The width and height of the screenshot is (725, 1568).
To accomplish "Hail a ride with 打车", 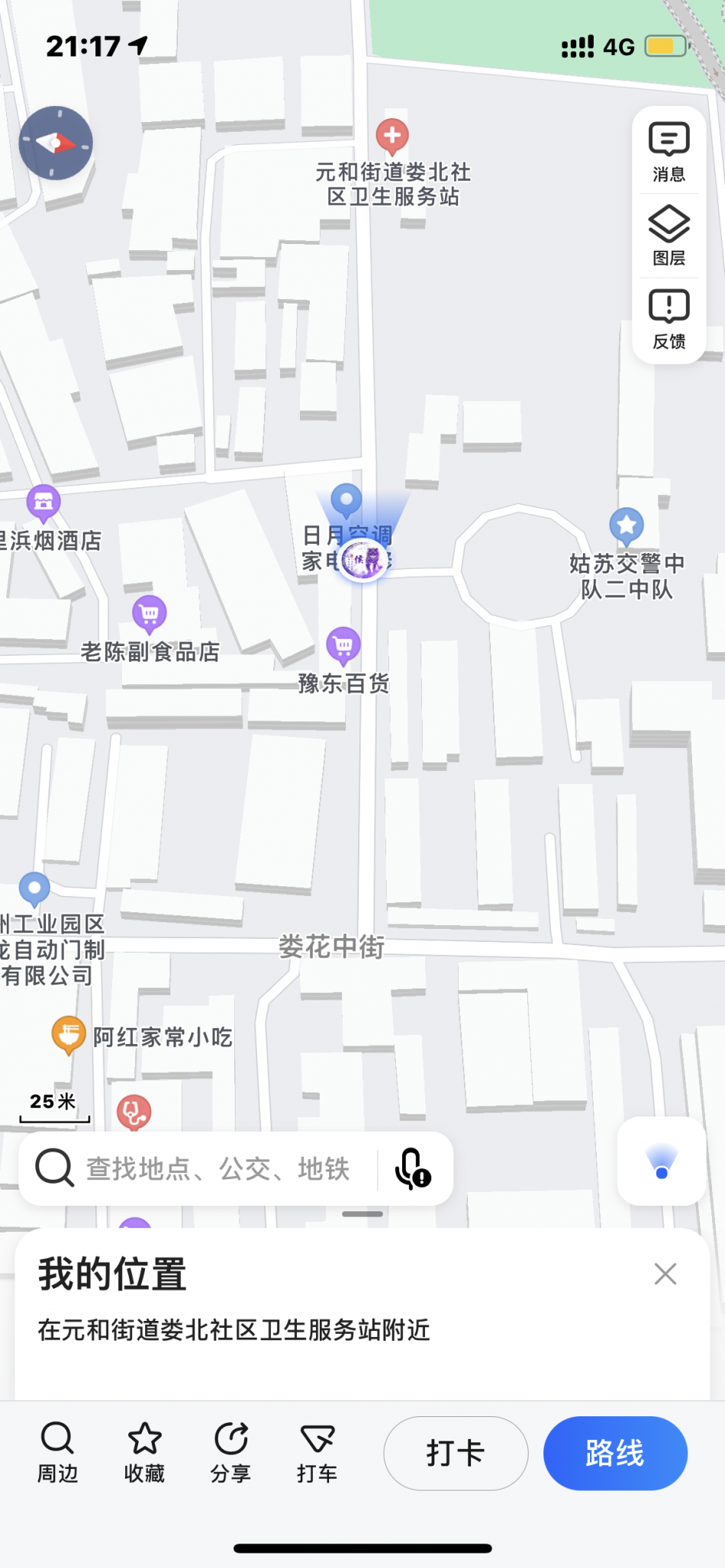I will coord(317,1451).
